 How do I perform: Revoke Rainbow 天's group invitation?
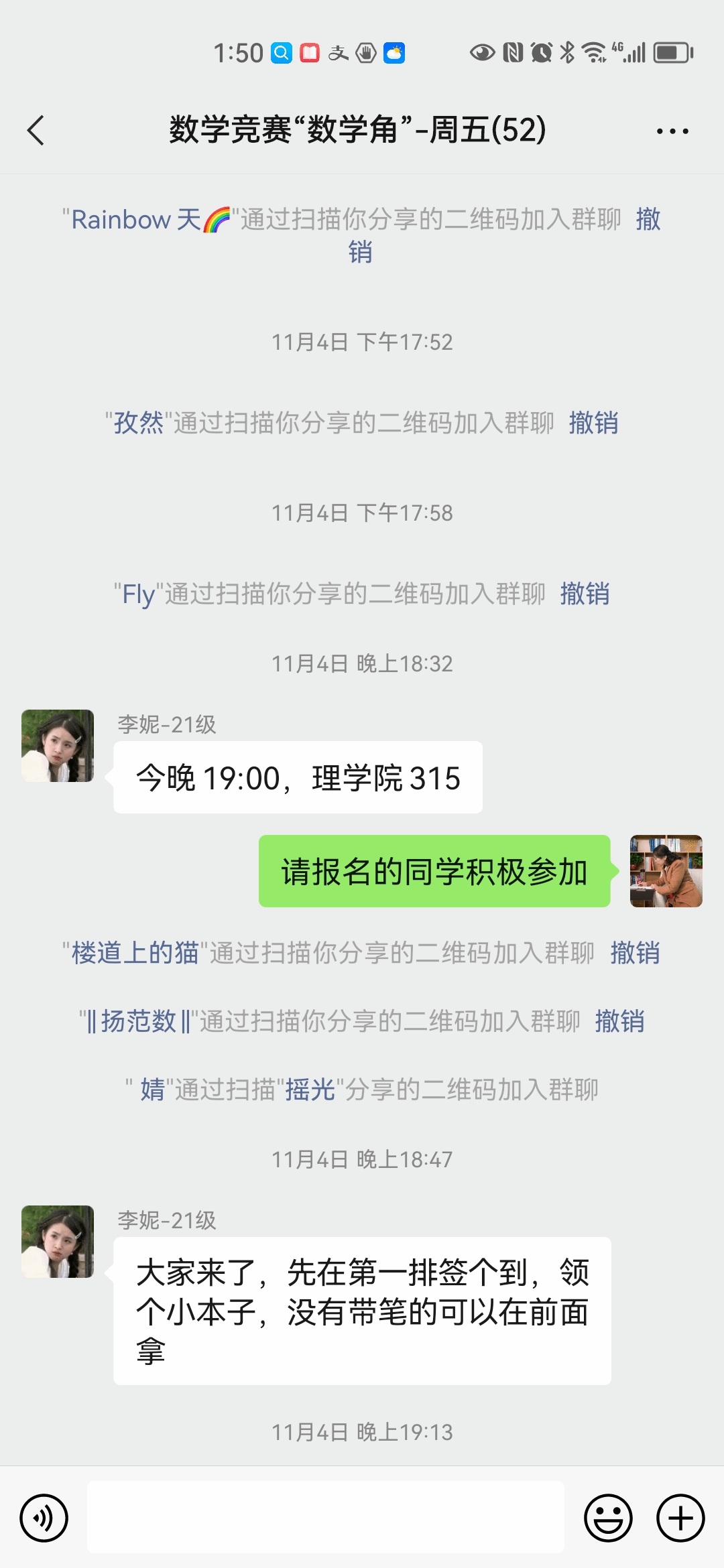coord(648,220)
